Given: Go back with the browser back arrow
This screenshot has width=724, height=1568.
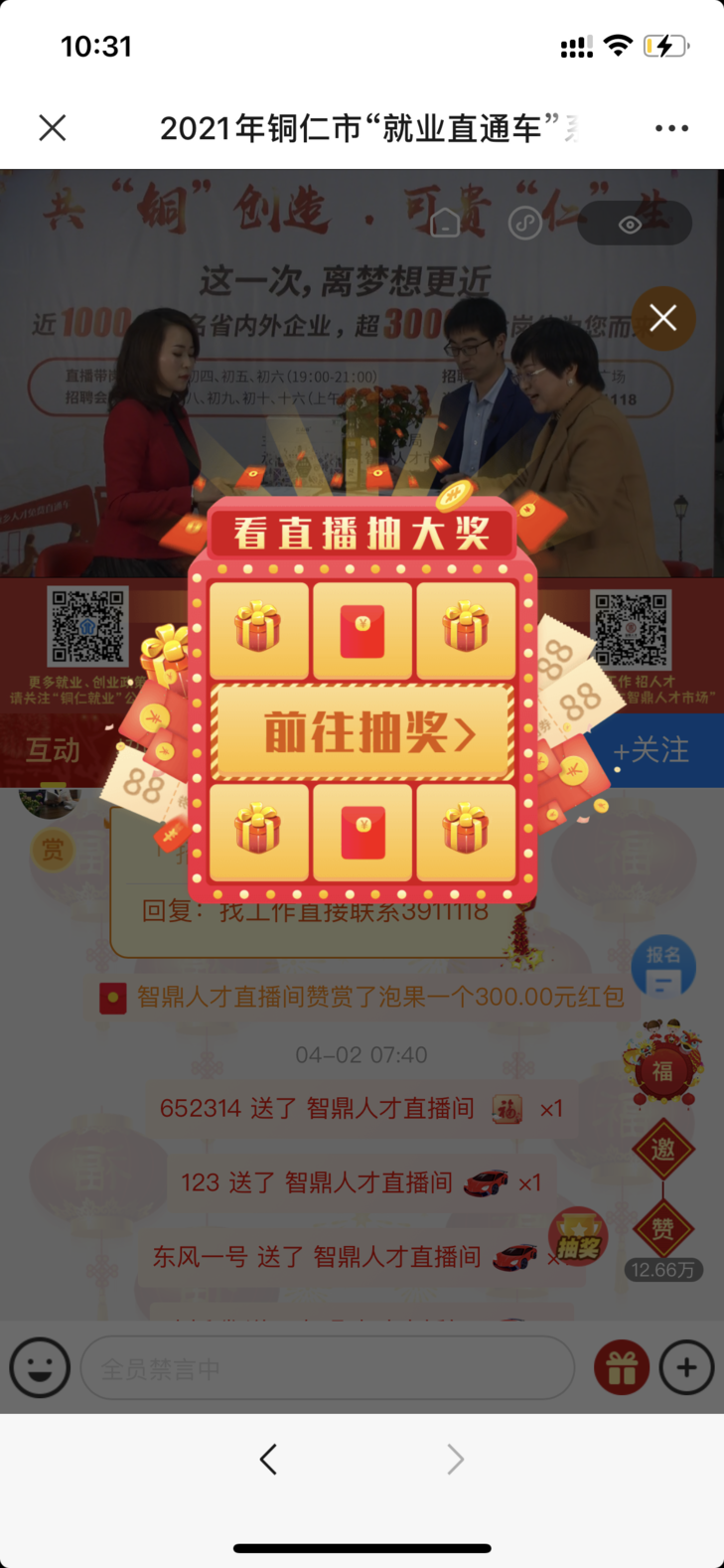Looking at the screenshot, I should pyautogui.click(x=268, y=1459).
